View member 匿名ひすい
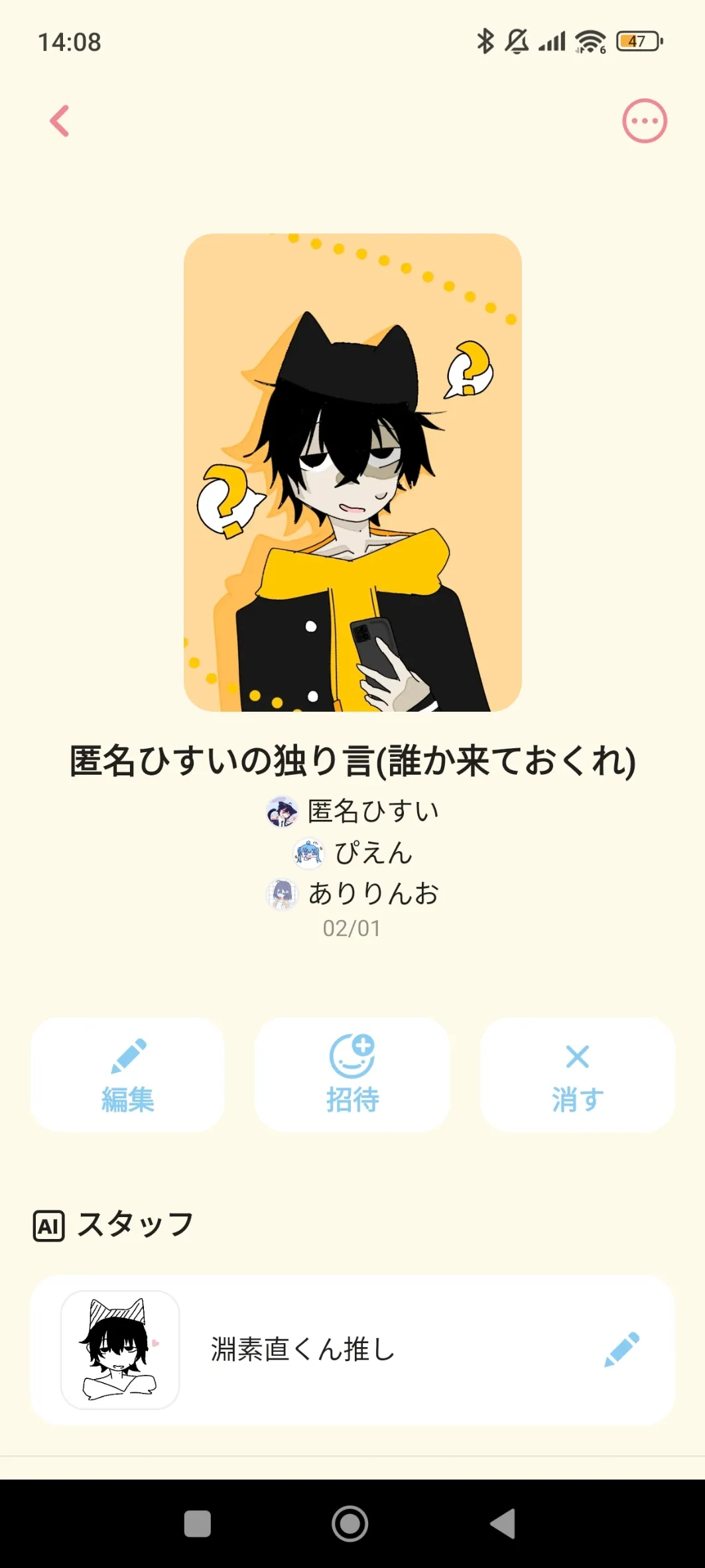The height and width of the screenshot is (1568, 705). [353, 811]
